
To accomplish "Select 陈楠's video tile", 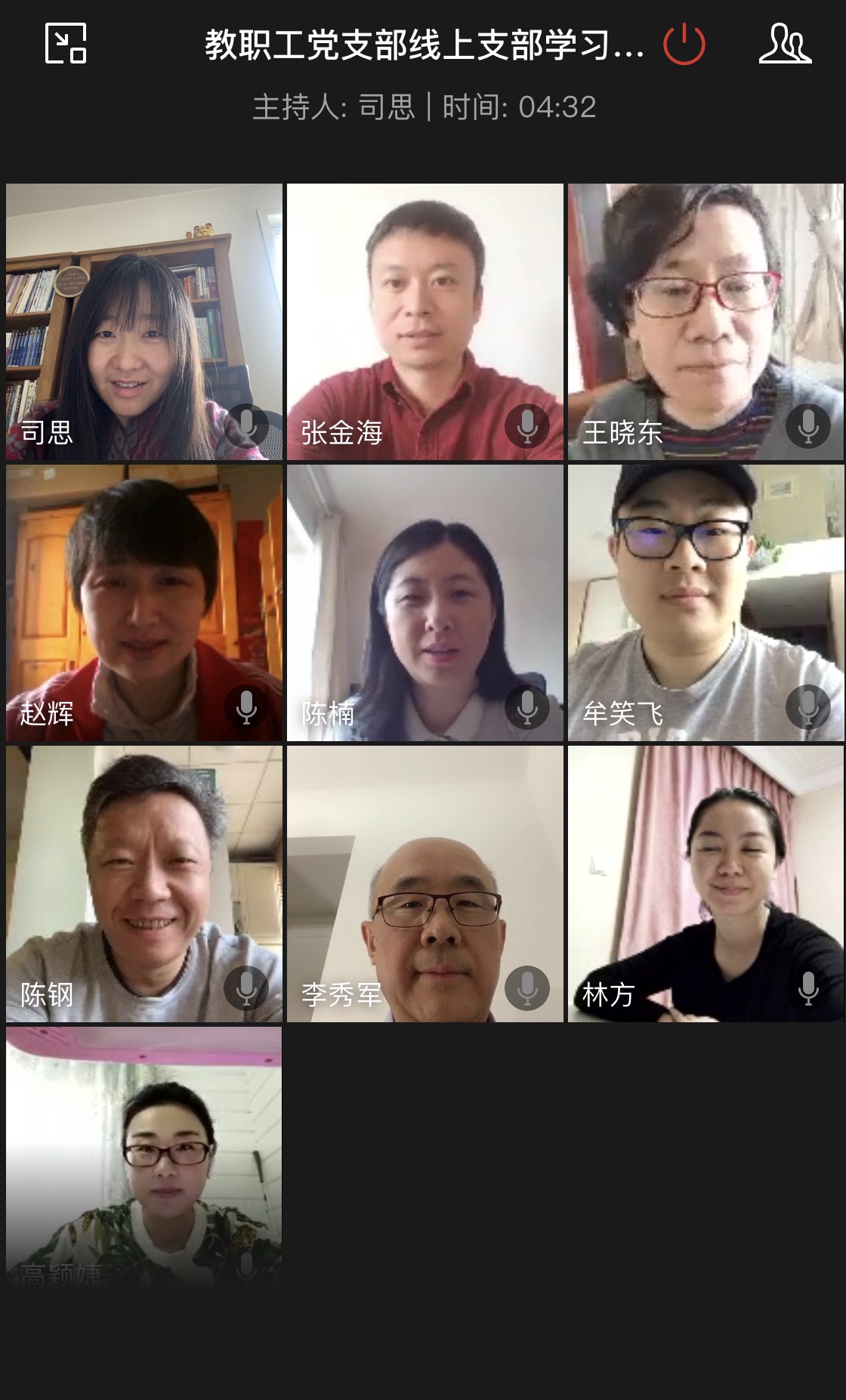I will [x=425, y=603].
